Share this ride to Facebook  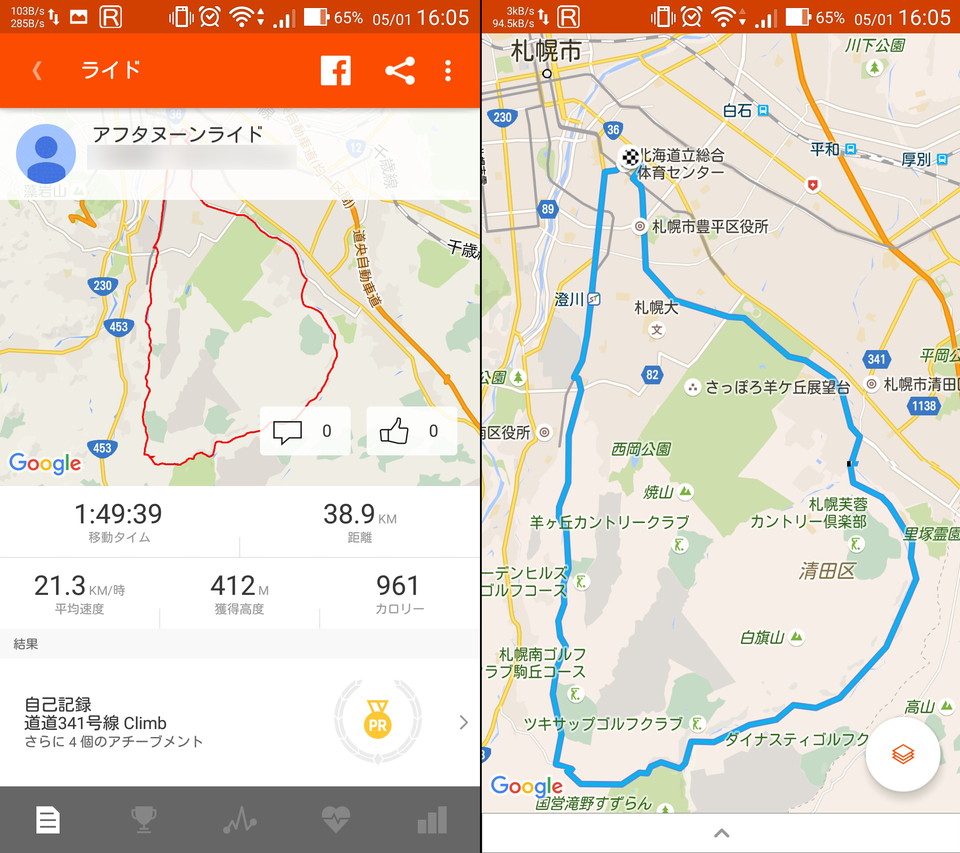(335, 71)
